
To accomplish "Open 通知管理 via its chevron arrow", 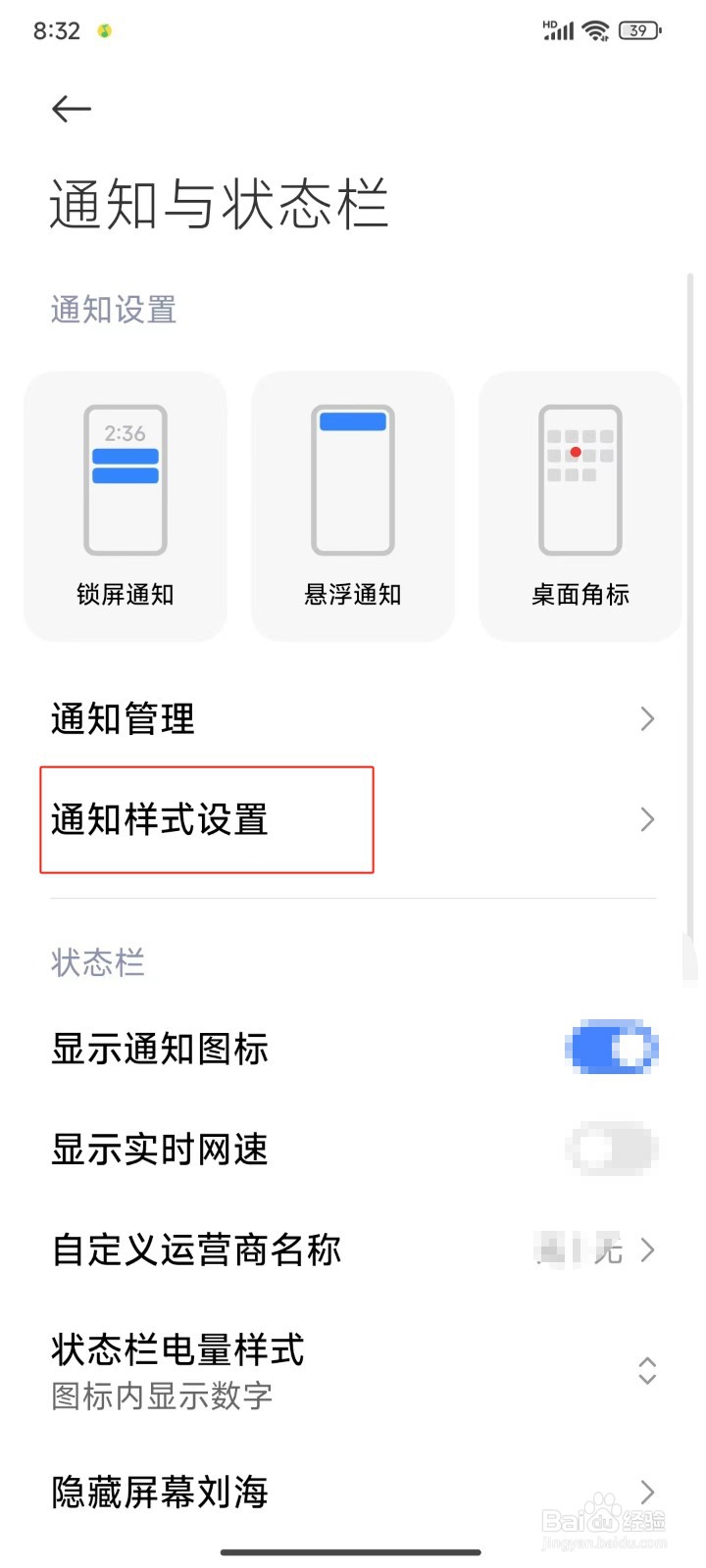I will click(x=645, y=718).
